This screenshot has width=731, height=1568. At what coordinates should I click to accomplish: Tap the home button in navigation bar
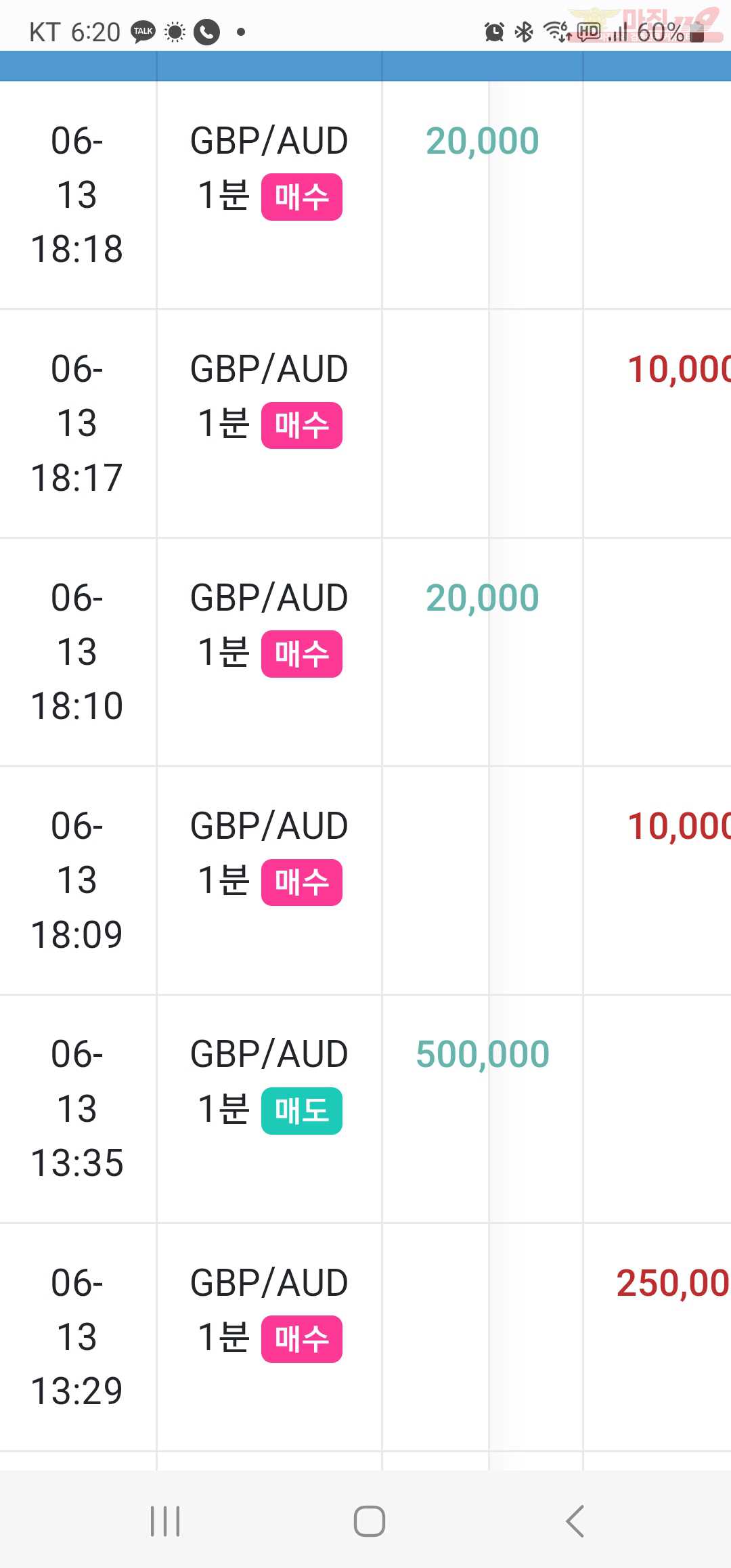click(x=370, y=1521)
